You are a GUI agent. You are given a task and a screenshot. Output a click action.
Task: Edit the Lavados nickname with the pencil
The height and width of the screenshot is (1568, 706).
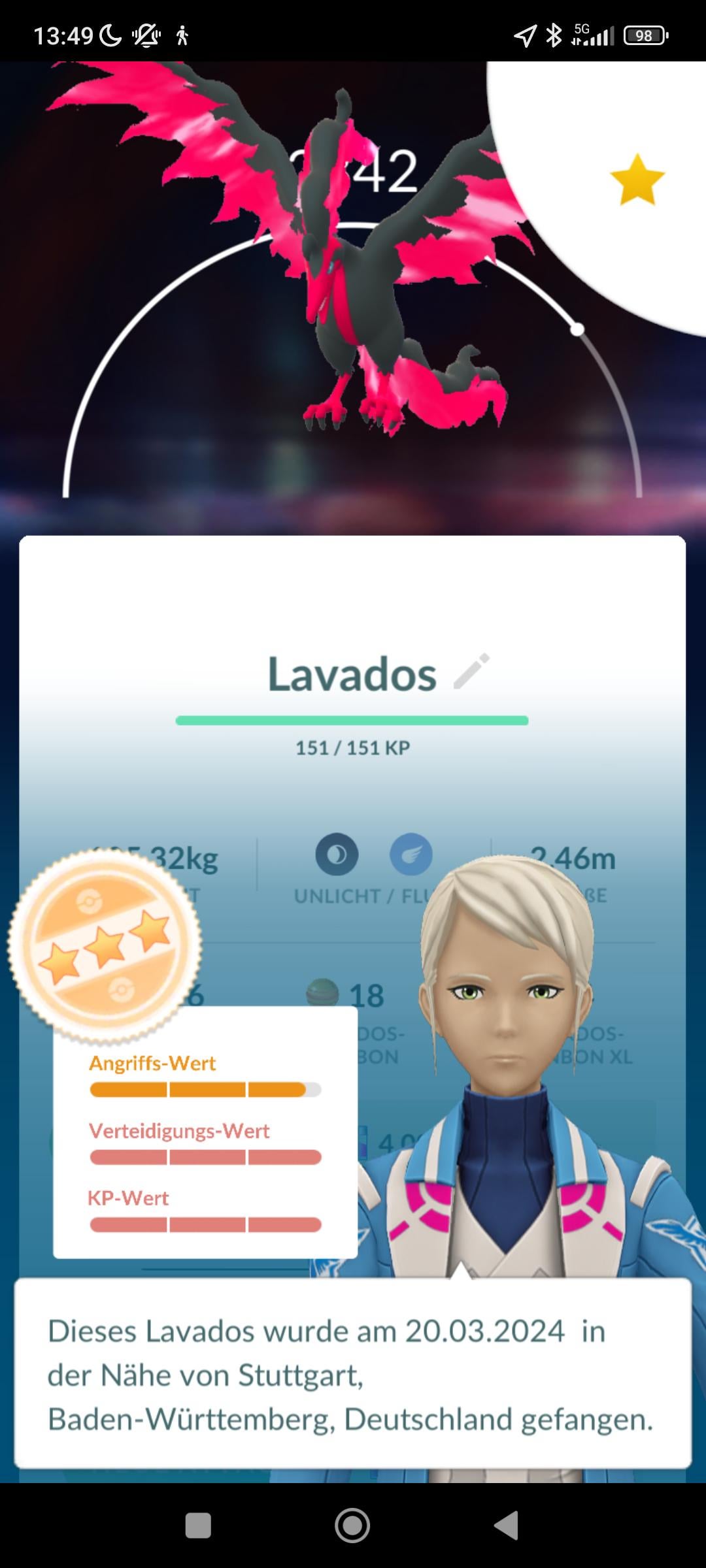coord(471,671)
